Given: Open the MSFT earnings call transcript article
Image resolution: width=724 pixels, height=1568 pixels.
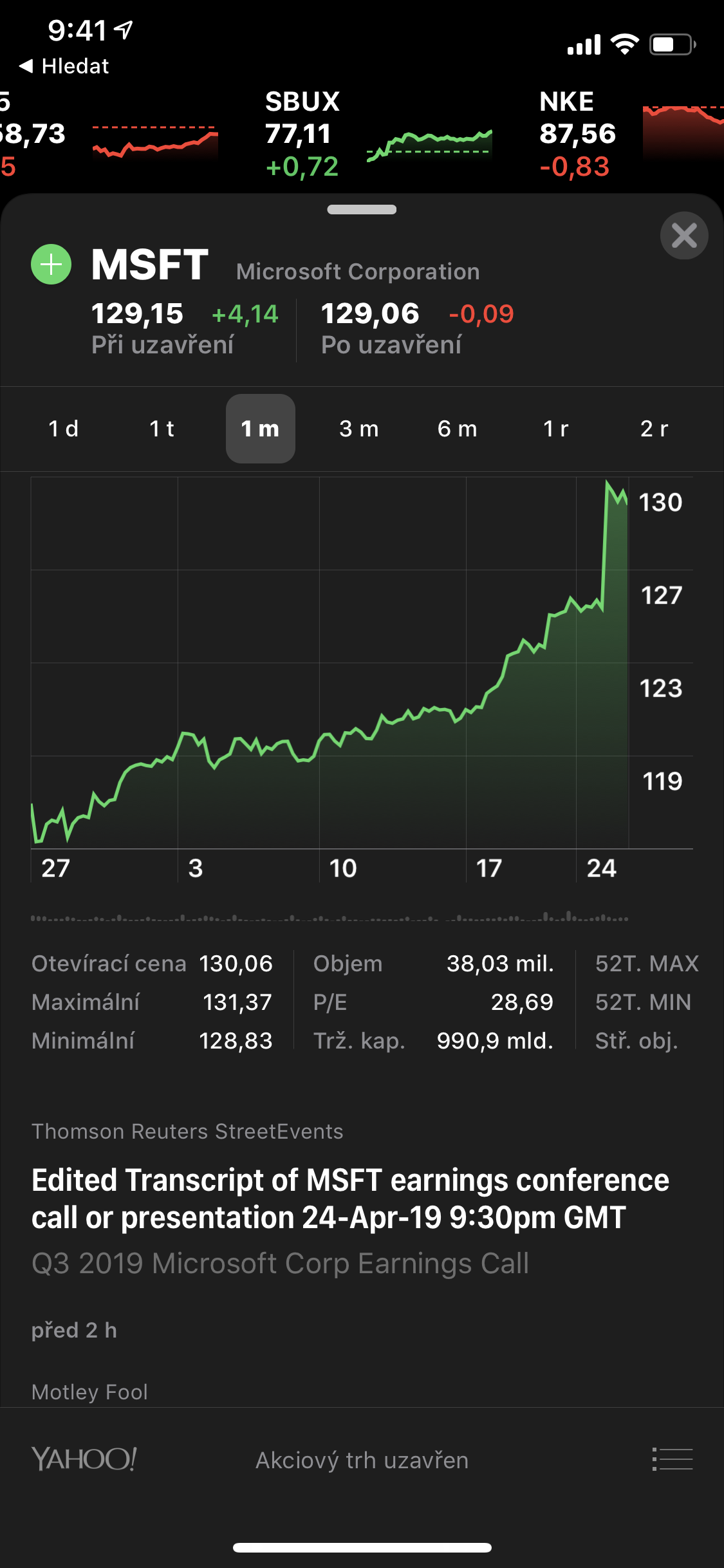Looking at the screenshot, I should coord(351,1199).
